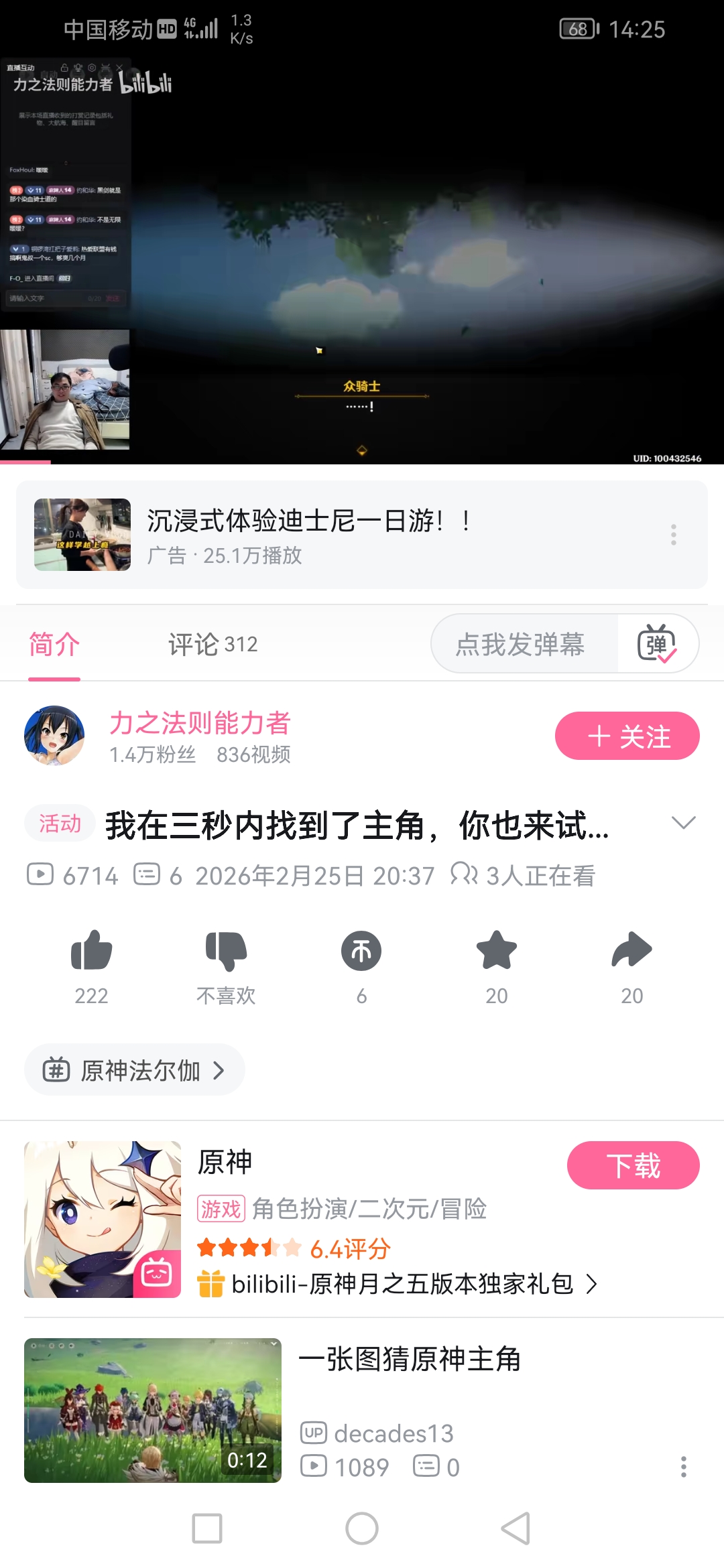Select the 简介 tab
Viewport: 724px width, 1568px height.
[x=54, y=644]
